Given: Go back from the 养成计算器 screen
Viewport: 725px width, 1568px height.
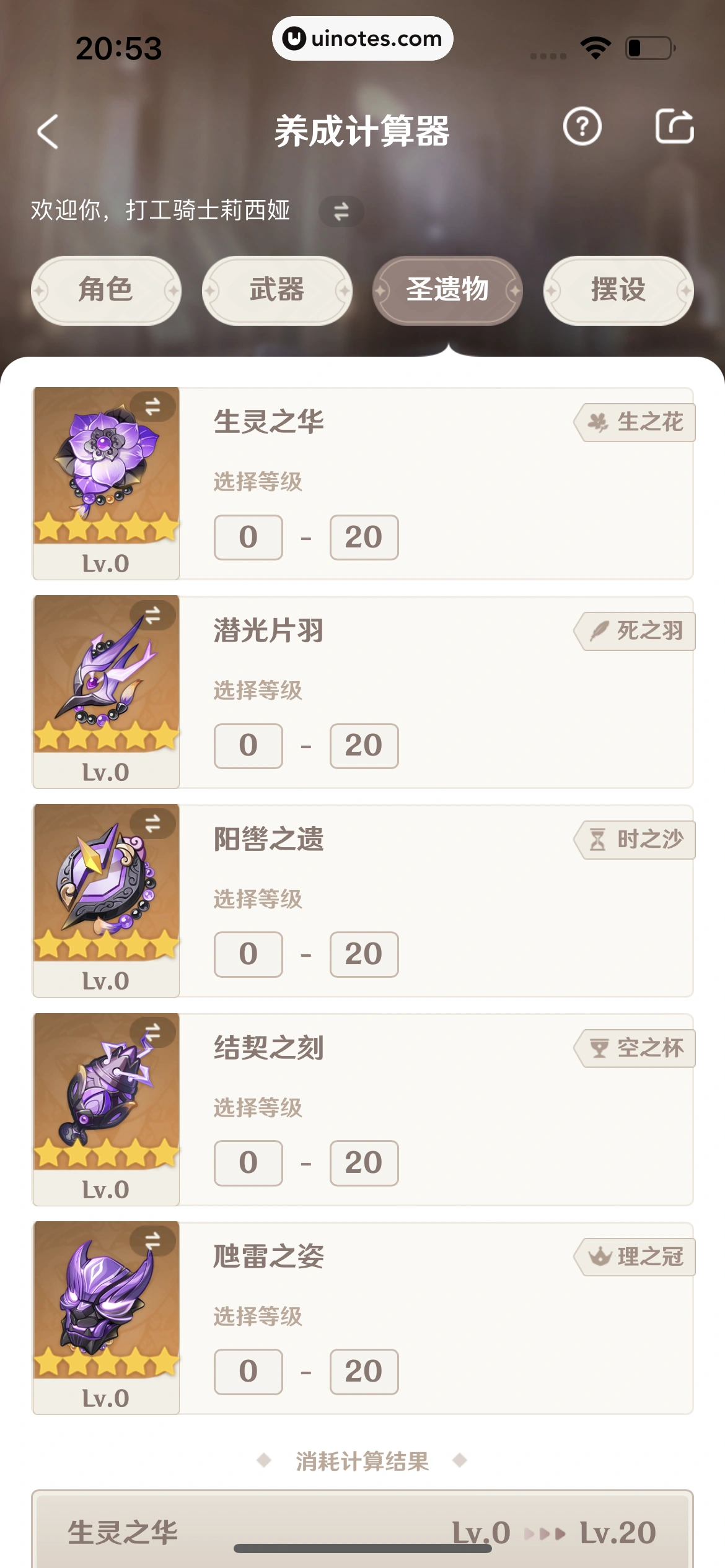Looking at the screenshot, I should 48,131.
